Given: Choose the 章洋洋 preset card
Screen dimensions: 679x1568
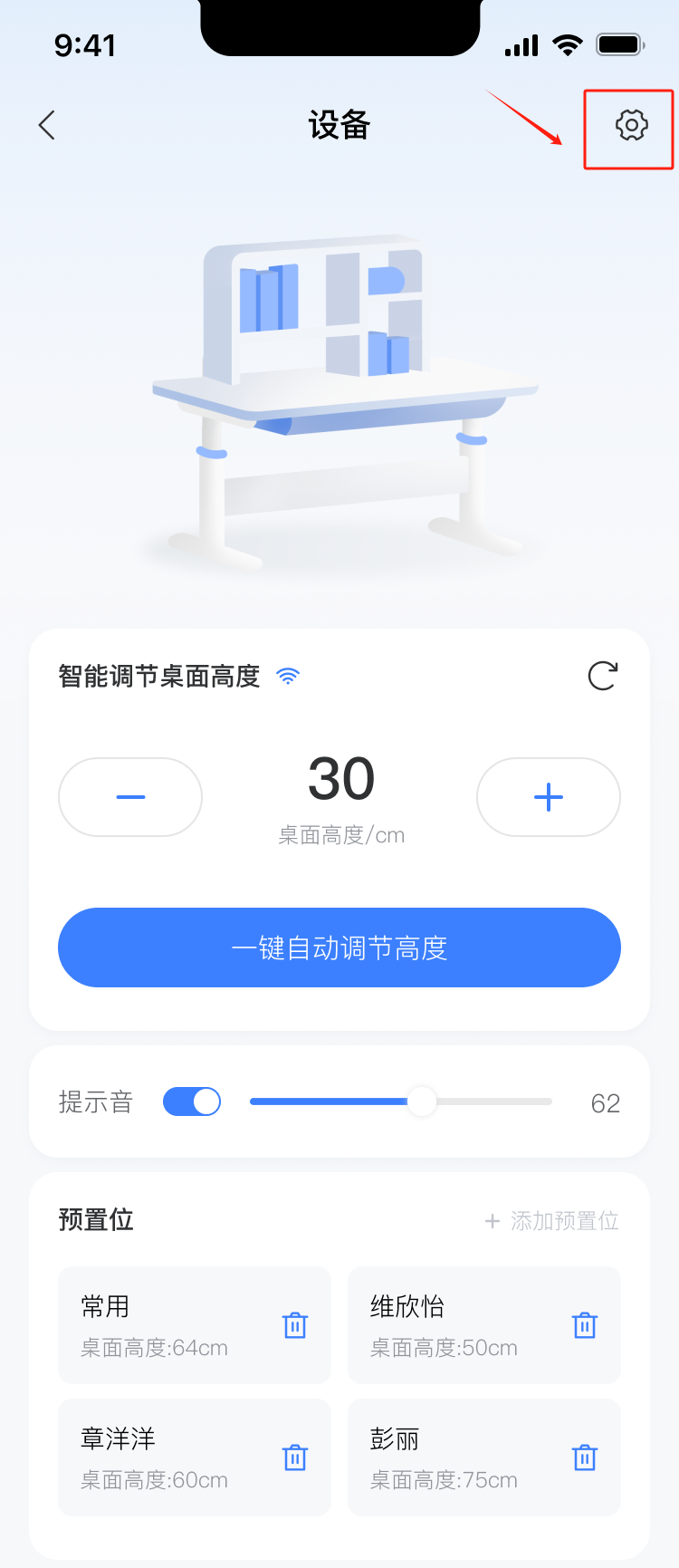Looking at the screenshot, I should point(172,1457).
